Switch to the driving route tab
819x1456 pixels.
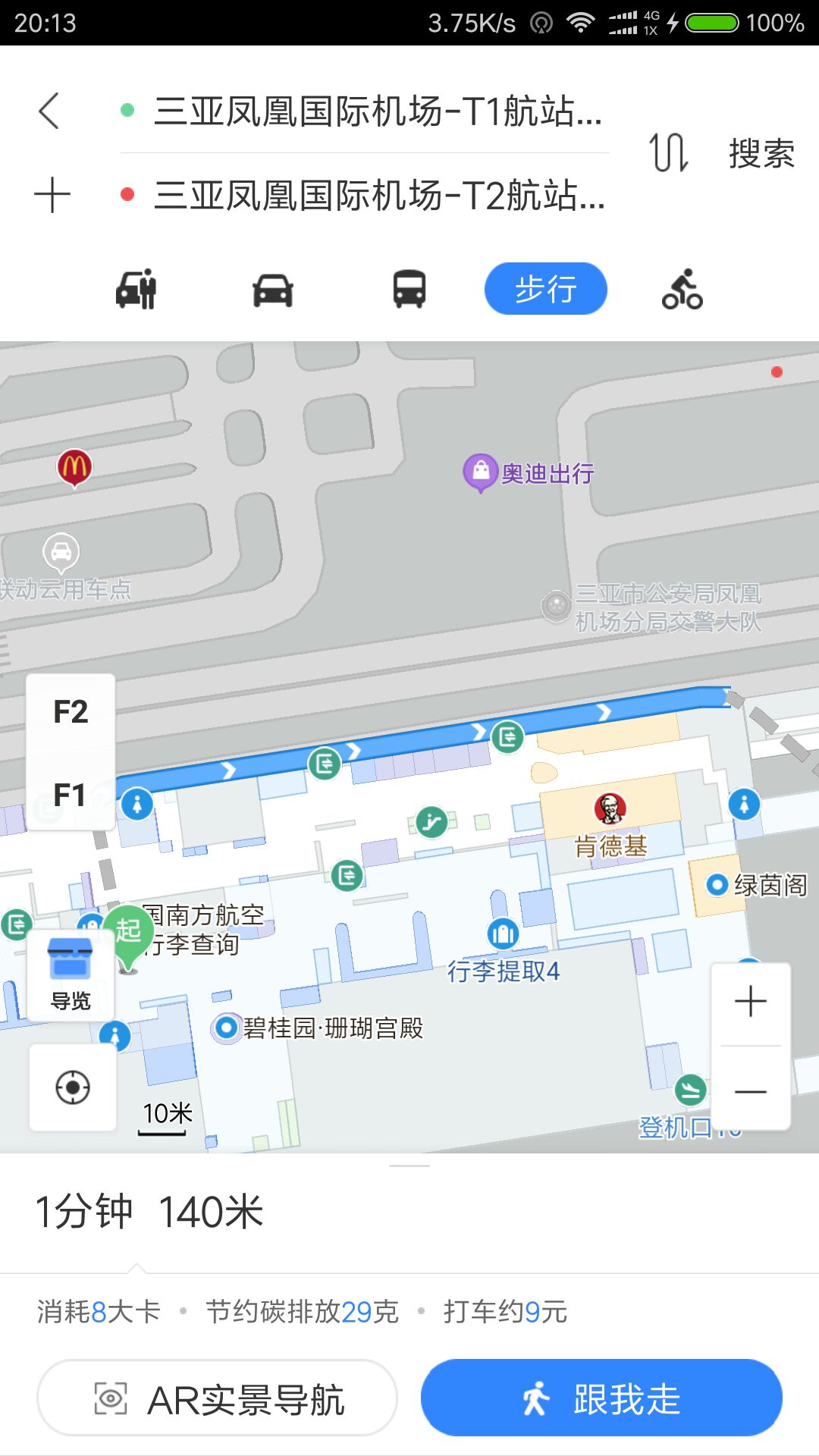point(273,289)
